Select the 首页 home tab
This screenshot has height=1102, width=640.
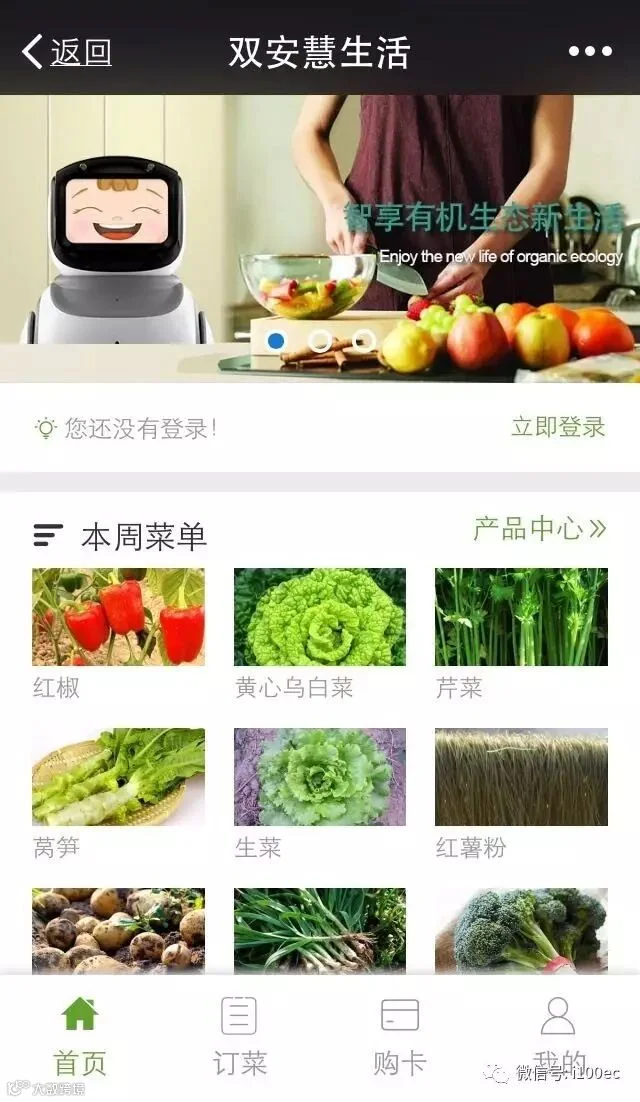(x=80, y=1037)
